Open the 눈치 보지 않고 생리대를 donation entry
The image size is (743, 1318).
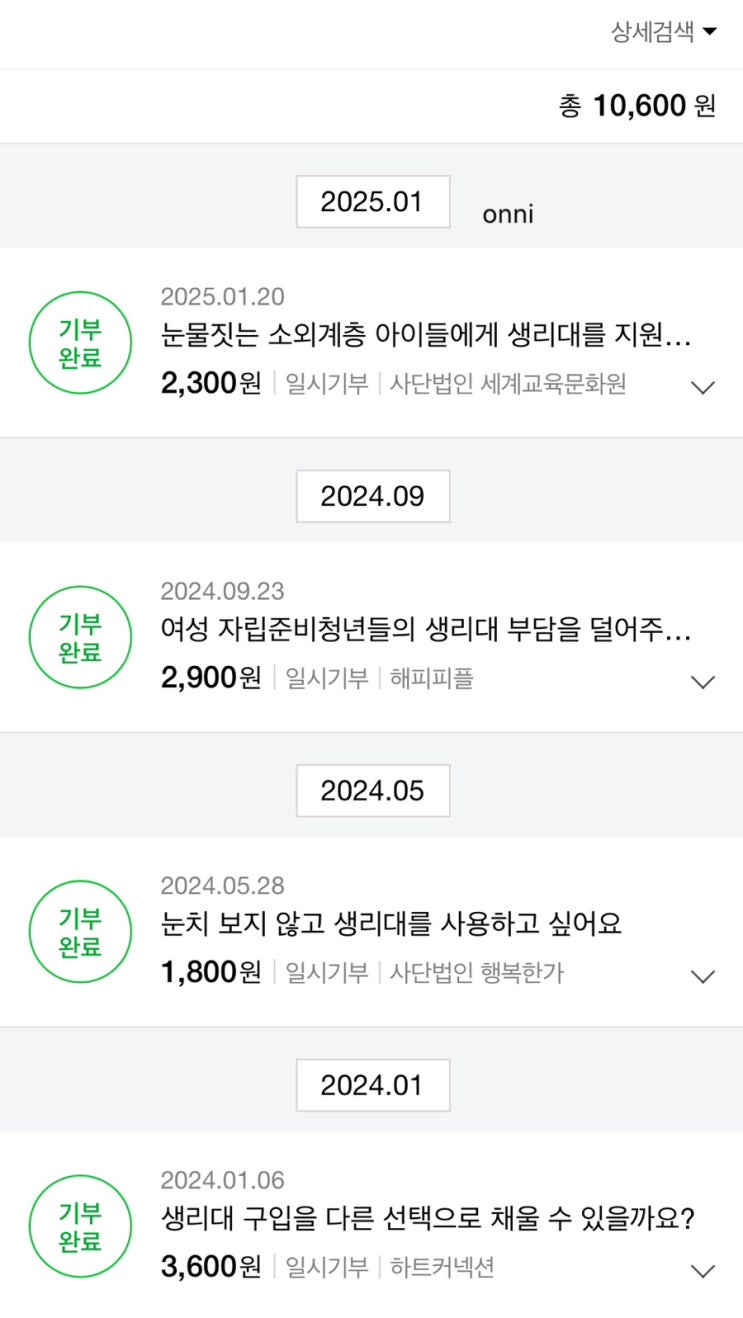pos(391,924)
